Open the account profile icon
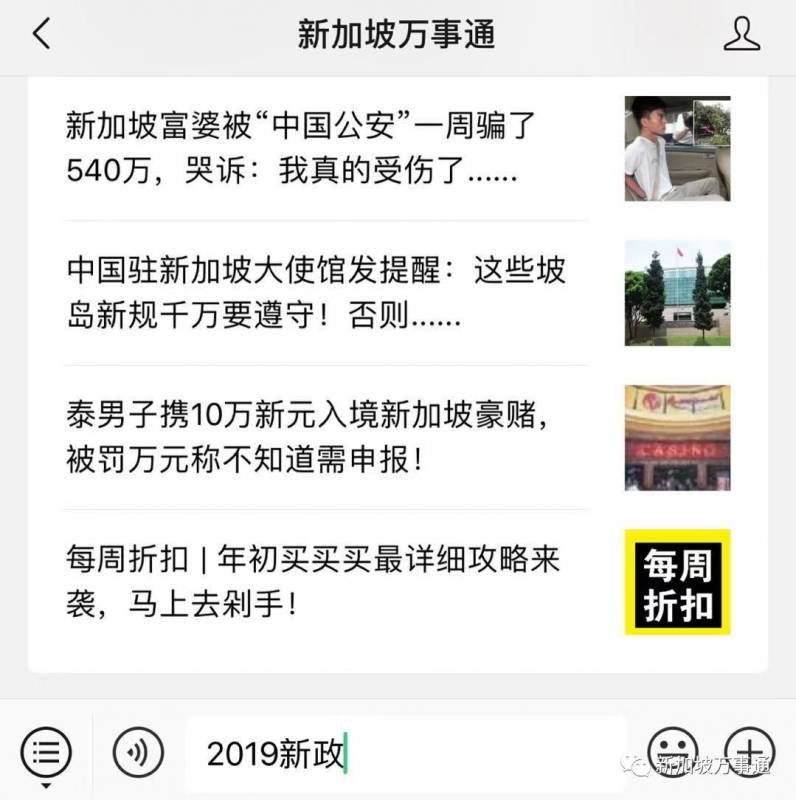Image resolution: width=796 pixels, height=800 pixels. (x=741, y=35)
